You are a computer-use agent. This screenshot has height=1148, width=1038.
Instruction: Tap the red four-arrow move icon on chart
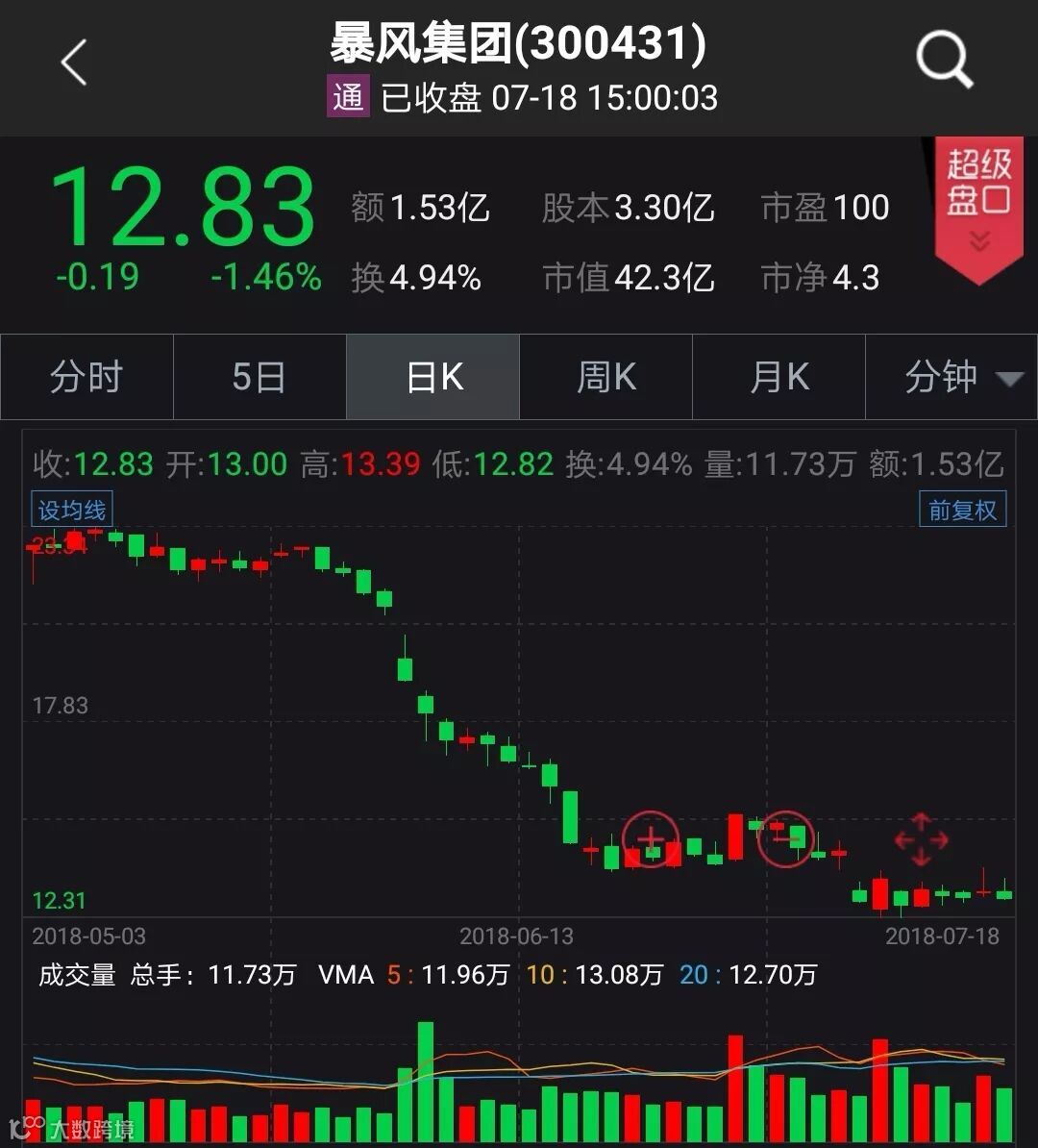[x=921, y=839]
